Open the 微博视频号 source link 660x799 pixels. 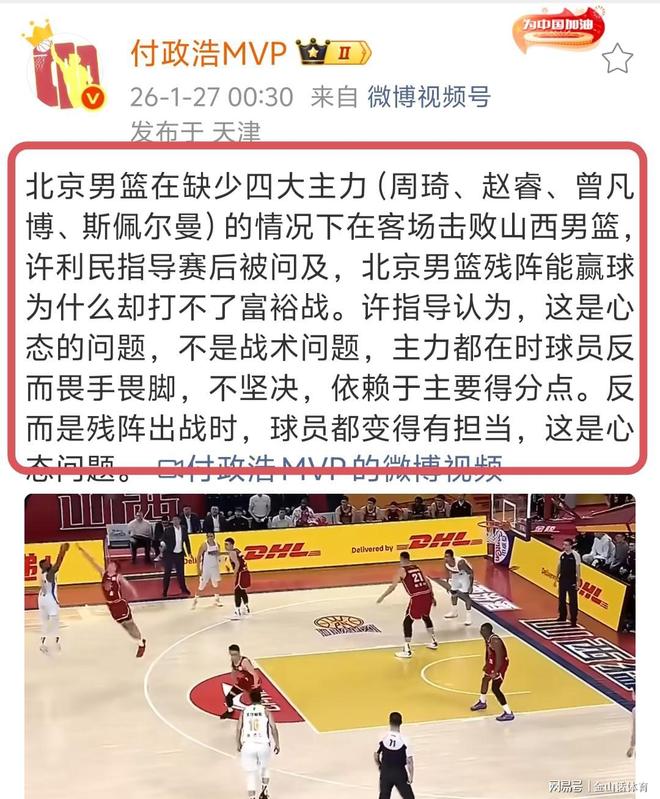429,97
